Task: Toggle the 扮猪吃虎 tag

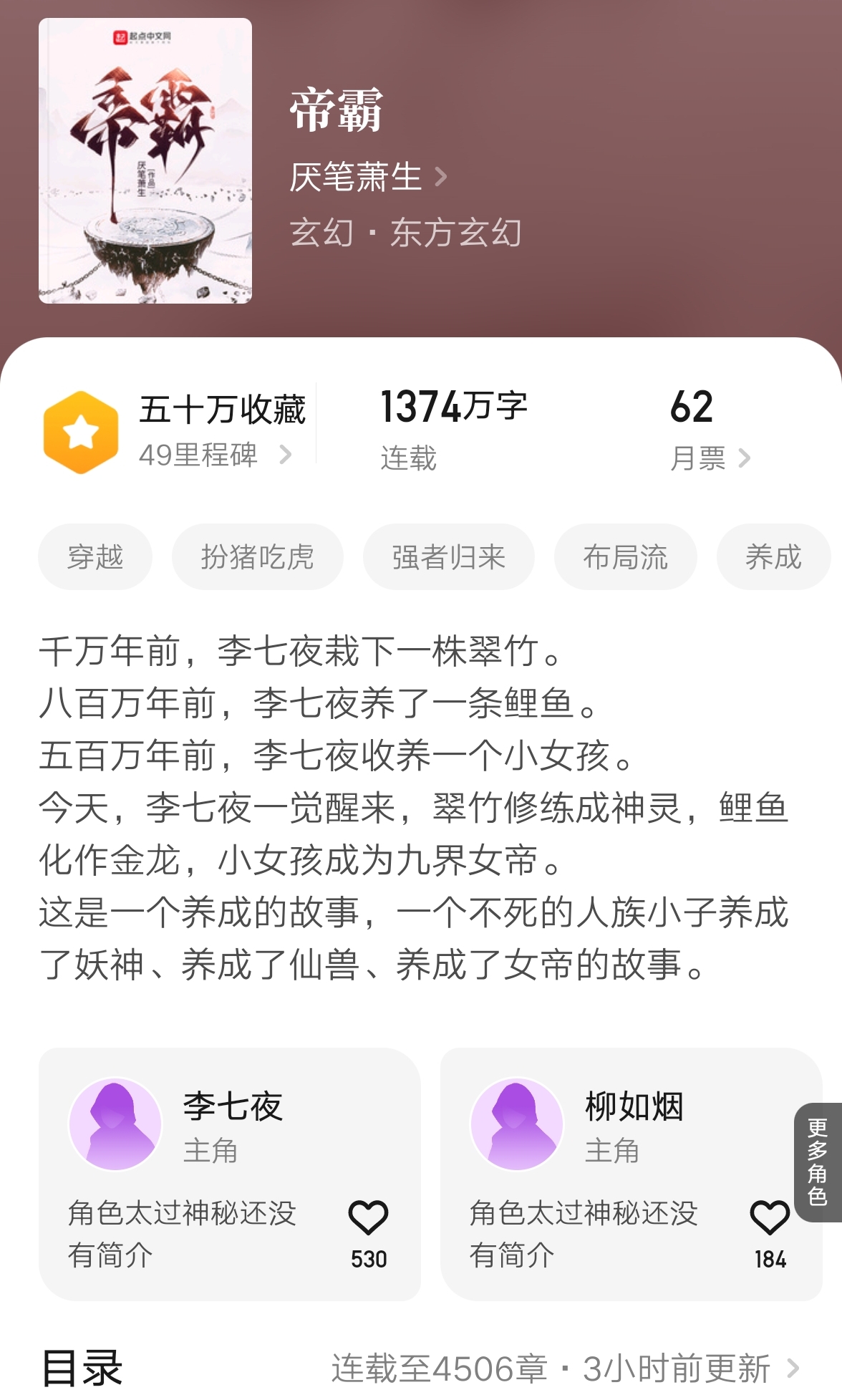Action: [x=256, y=557]
